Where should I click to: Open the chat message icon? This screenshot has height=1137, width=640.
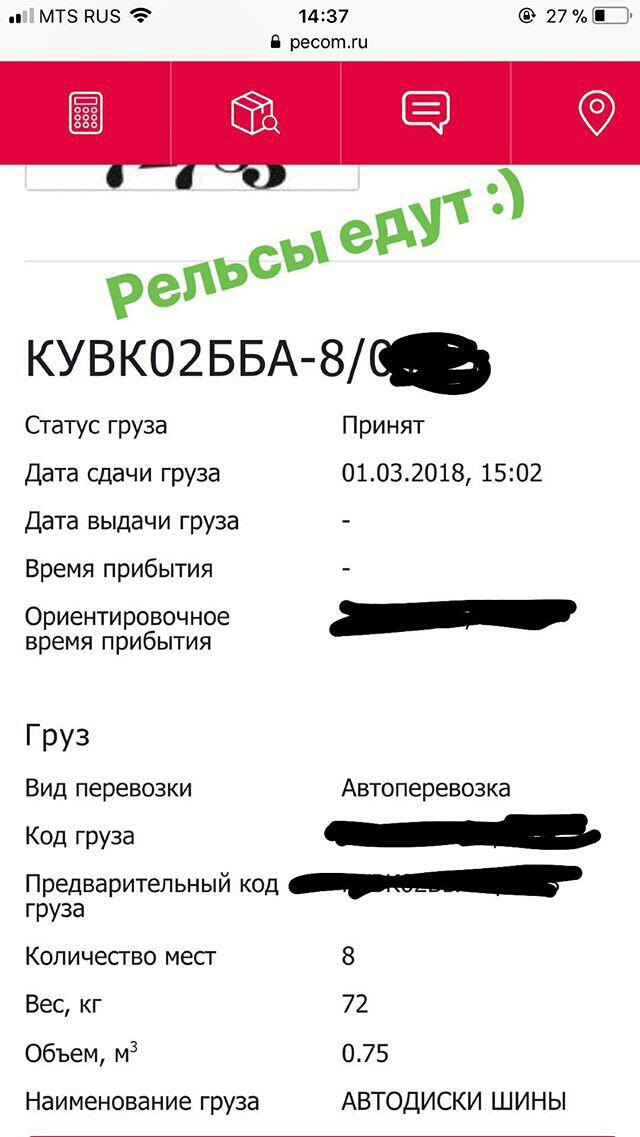(x=425, y=113)
